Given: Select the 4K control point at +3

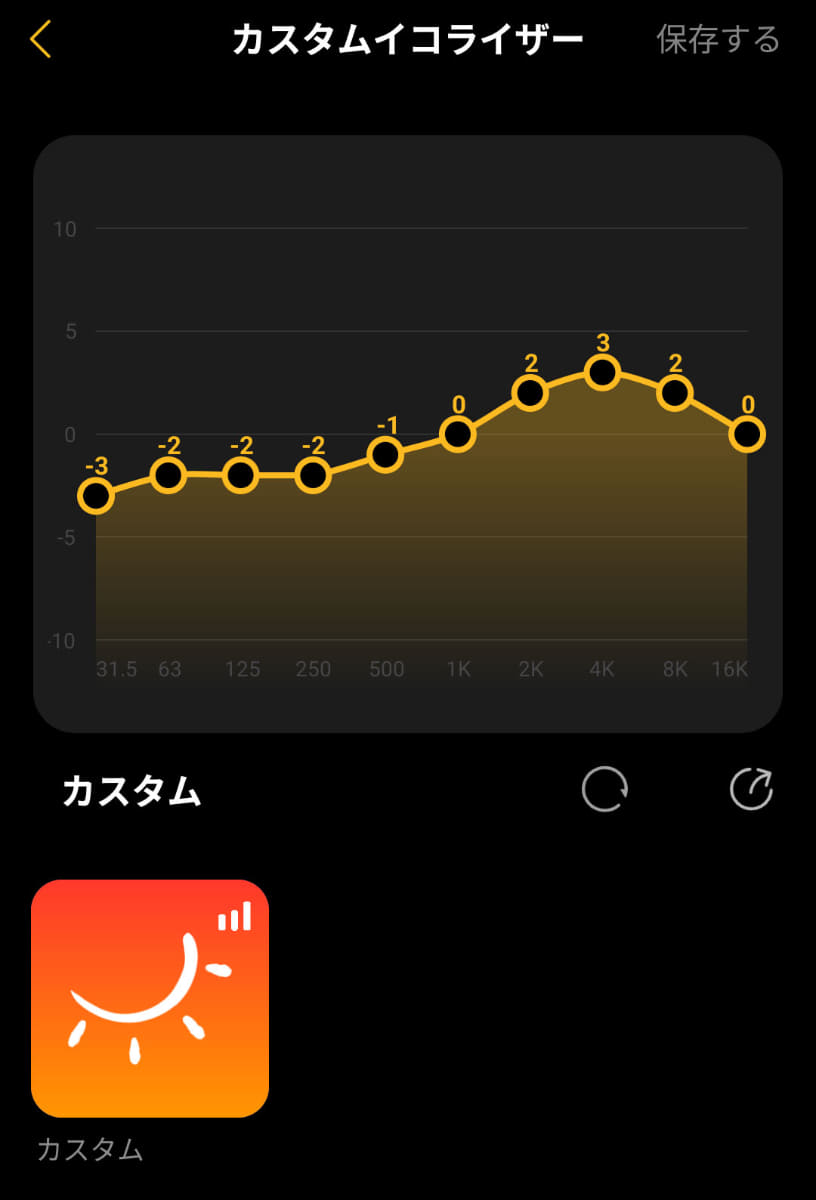Looking at the screenshot, I should click(x=603, y=371).
